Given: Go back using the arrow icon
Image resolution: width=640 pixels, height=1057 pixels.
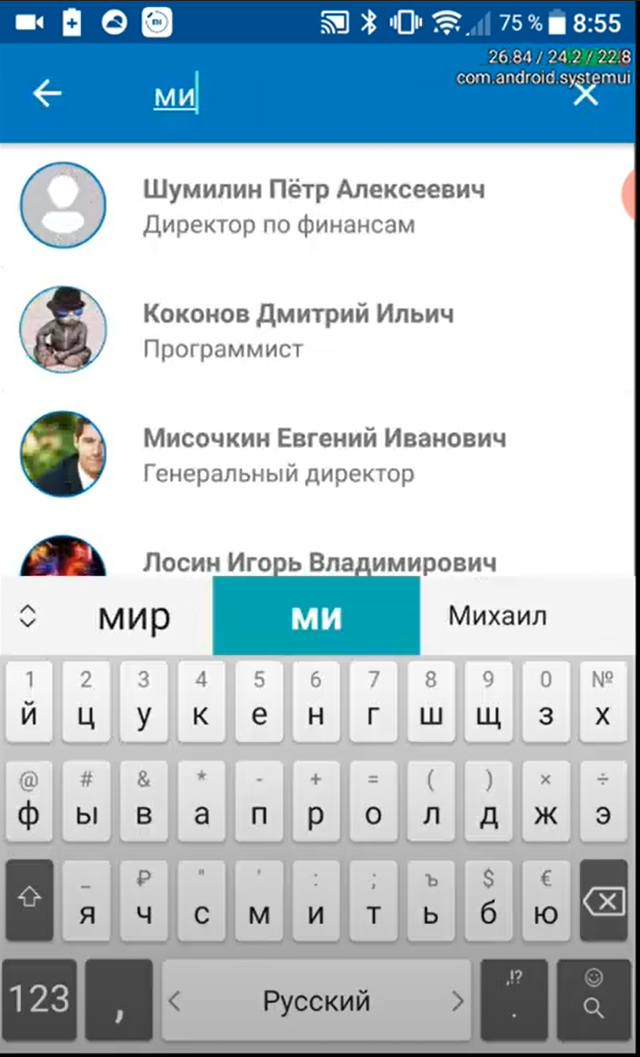Looking at the screenshot, I should [47, 94].
